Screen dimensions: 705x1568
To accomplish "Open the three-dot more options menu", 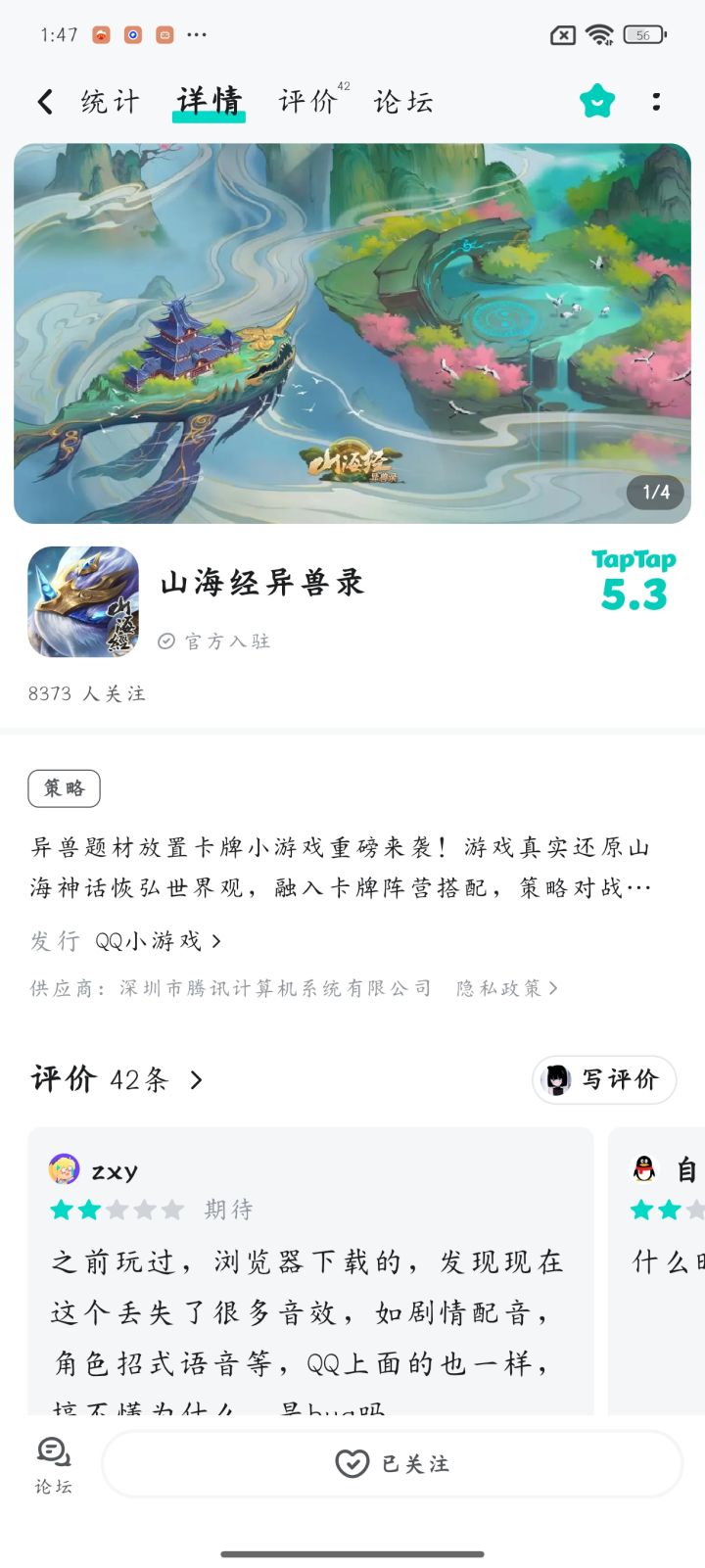I will pos(656,101).
